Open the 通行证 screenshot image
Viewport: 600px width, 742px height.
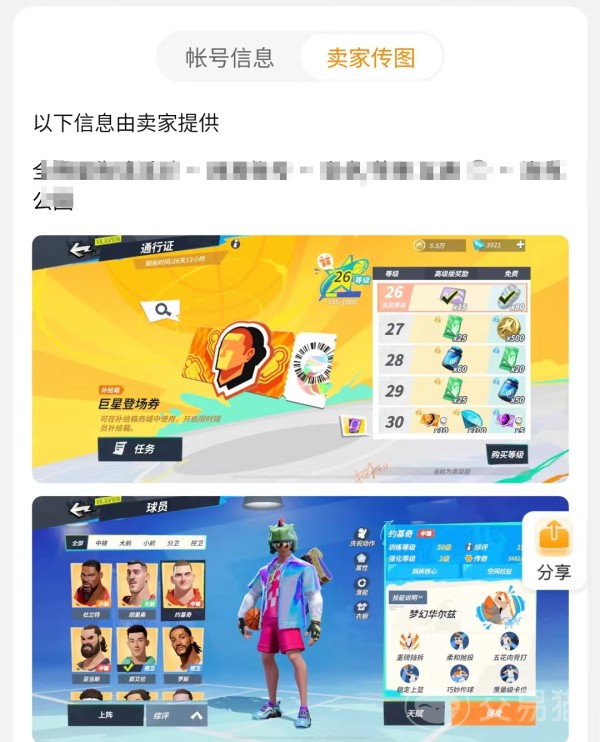300,358
